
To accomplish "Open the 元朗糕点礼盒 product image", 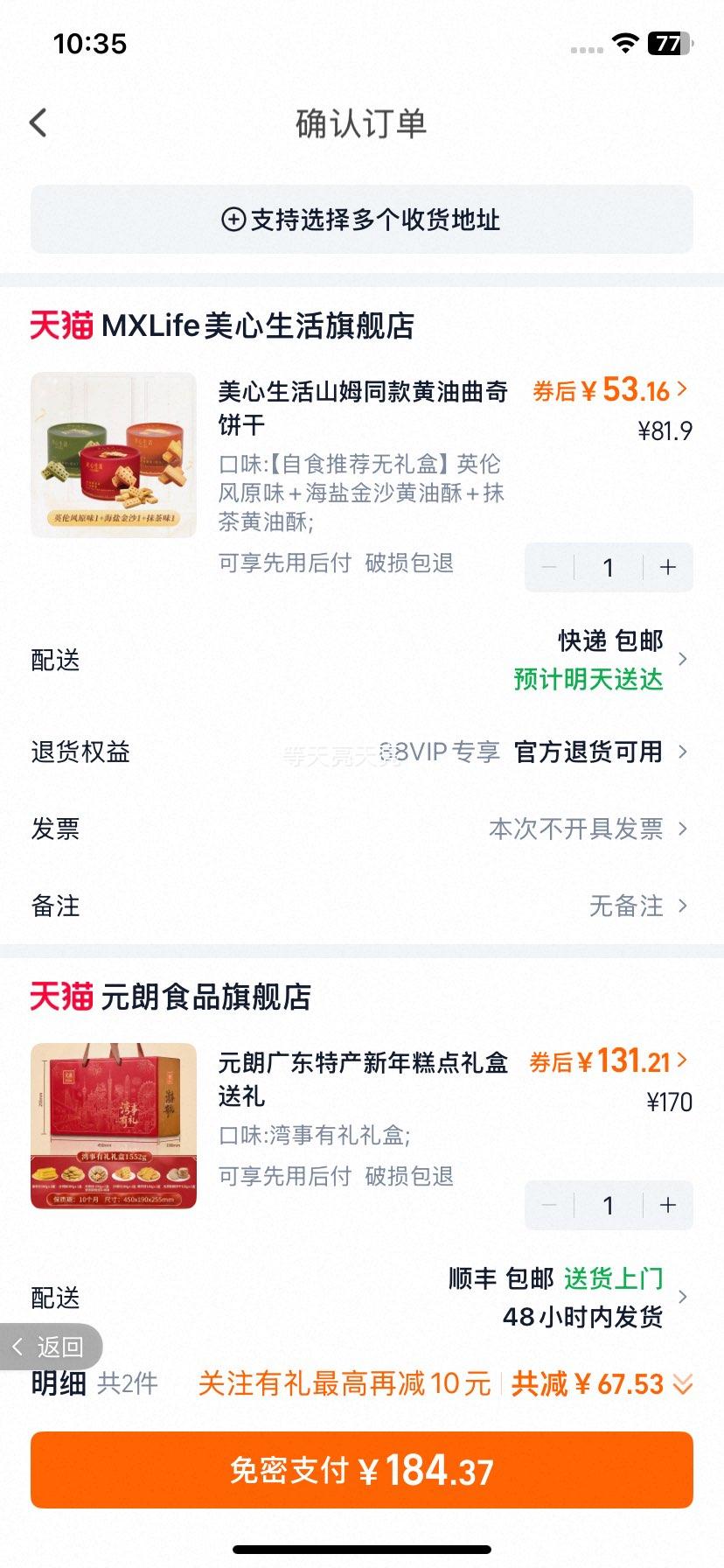I will [x=114, y=1126].
